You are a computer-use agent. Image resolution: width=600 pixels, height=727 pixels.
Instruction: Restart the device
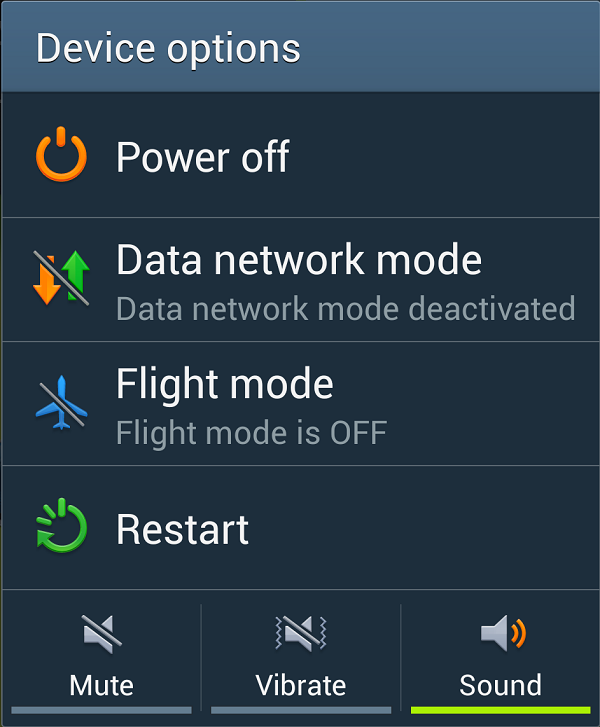300,528
